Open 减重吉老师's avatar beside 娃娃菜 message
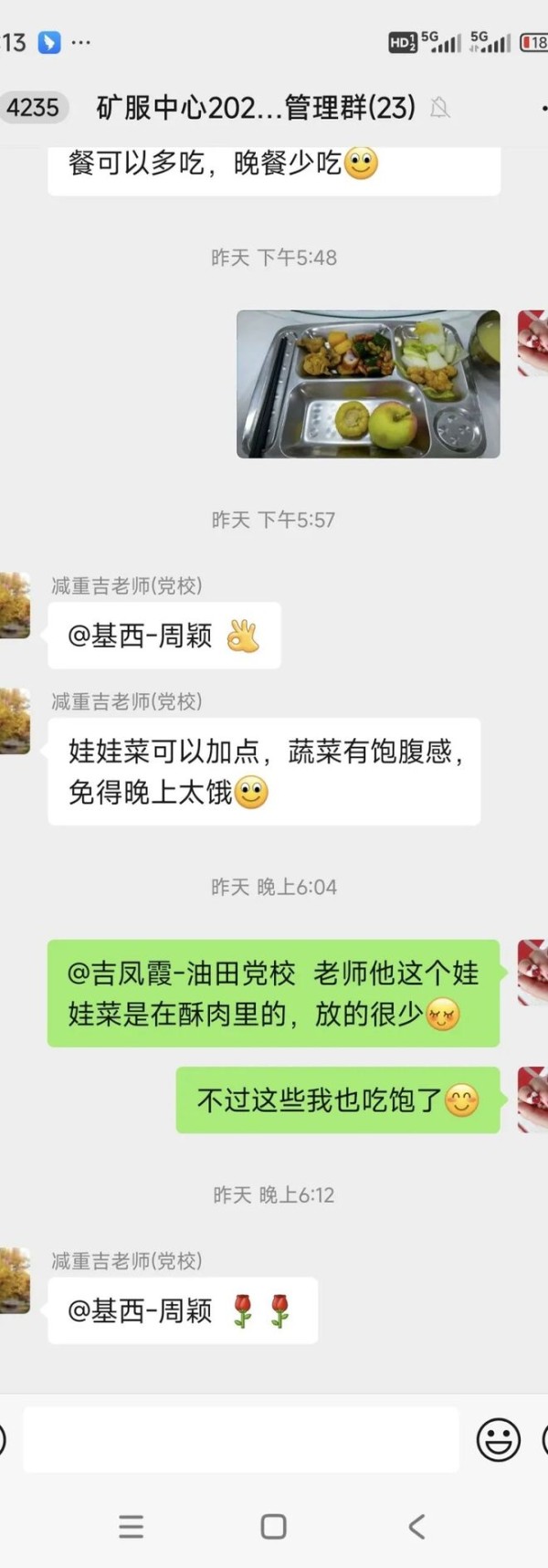 (x=15, y=721)
